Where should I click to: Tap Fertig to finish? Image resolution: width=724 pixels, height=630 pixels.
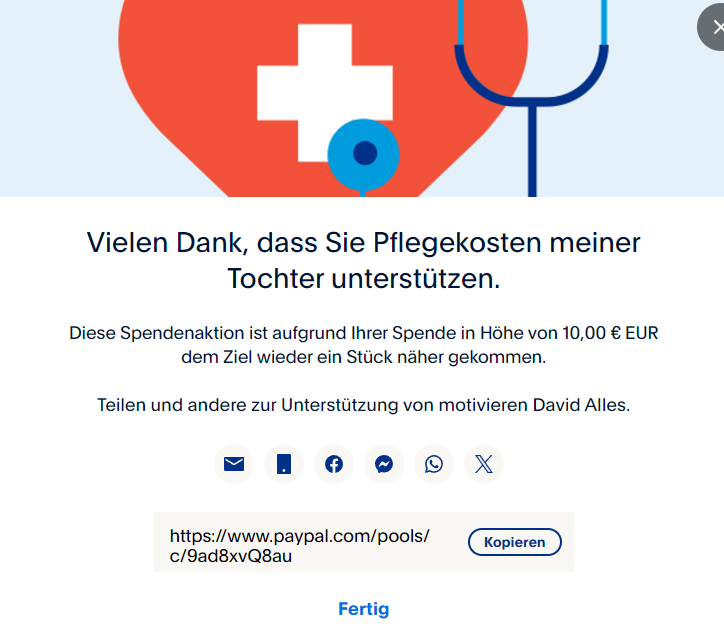coord(364,609)
